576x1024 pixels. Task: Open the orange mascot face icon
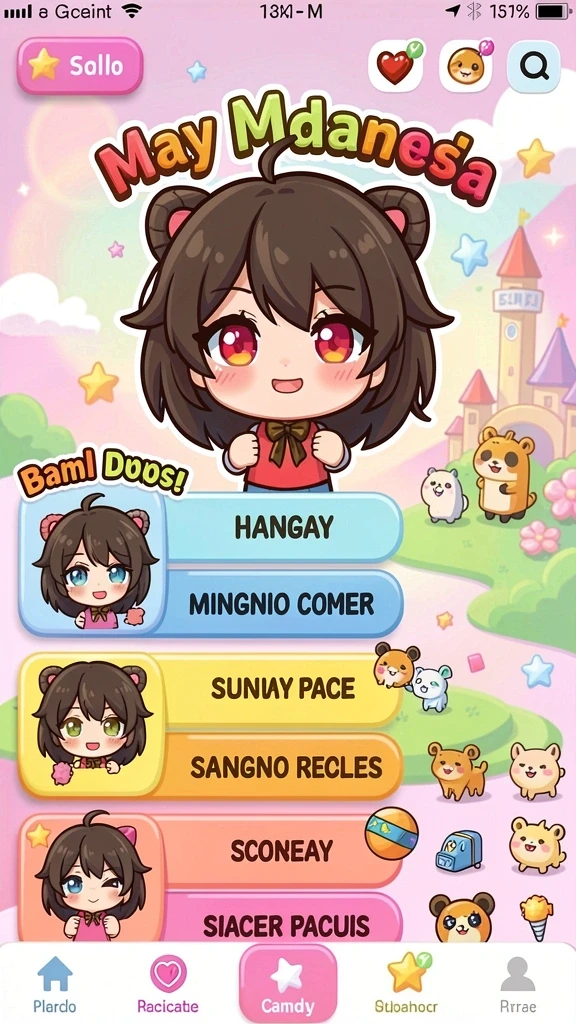(x=466, y=65)
